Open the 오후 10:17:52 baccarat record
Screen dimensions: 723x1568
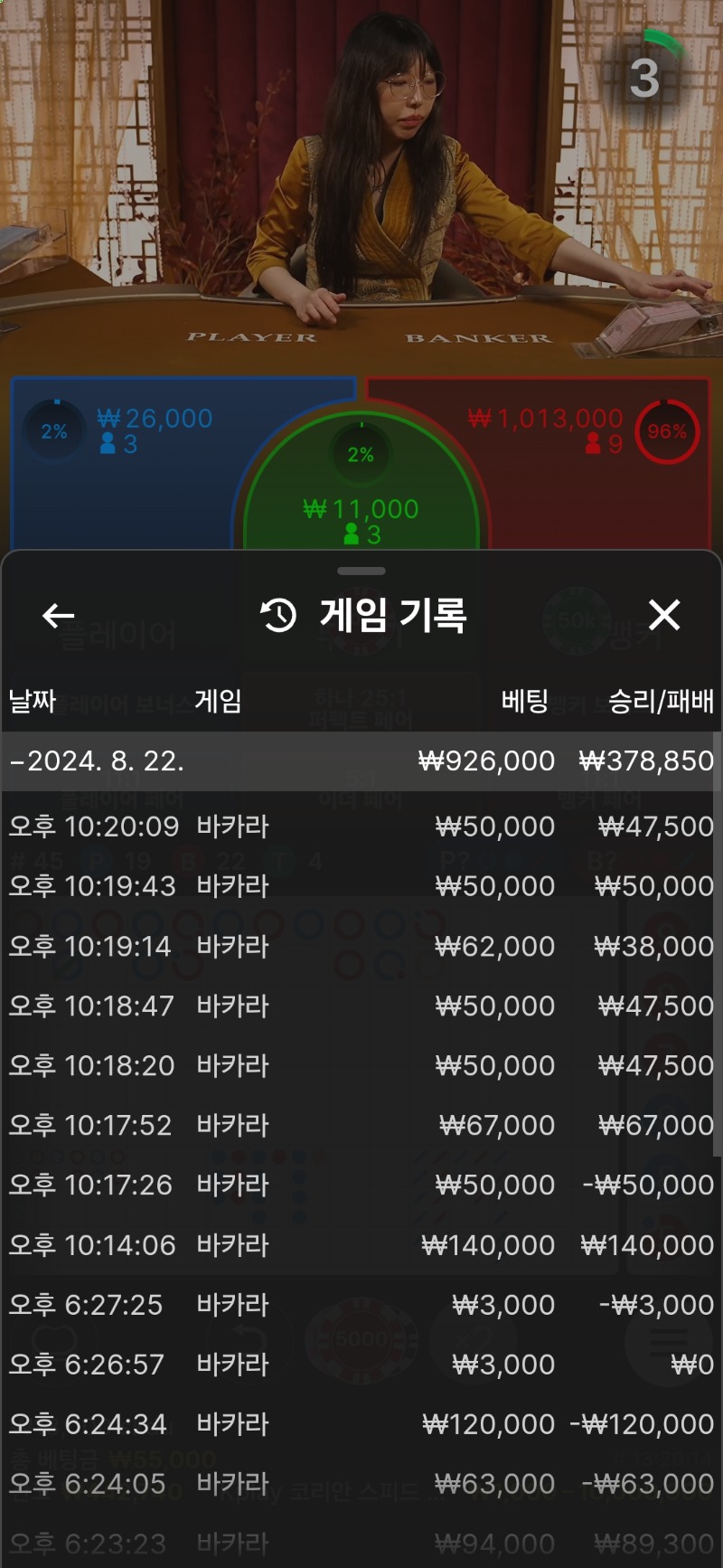coord(360,1125)
